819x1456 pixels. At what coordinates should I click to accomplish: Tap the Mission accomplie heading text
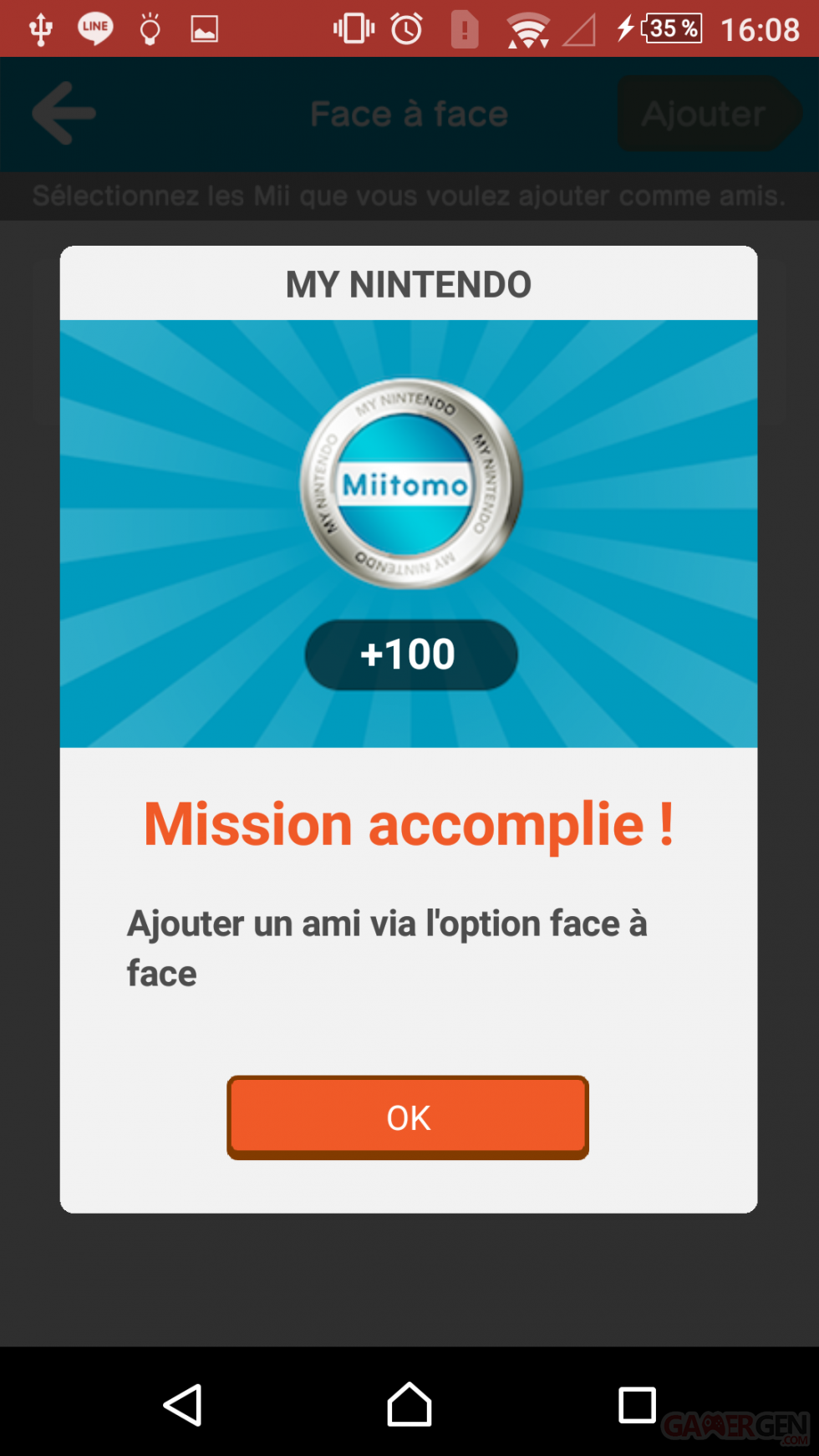point(408,824)
